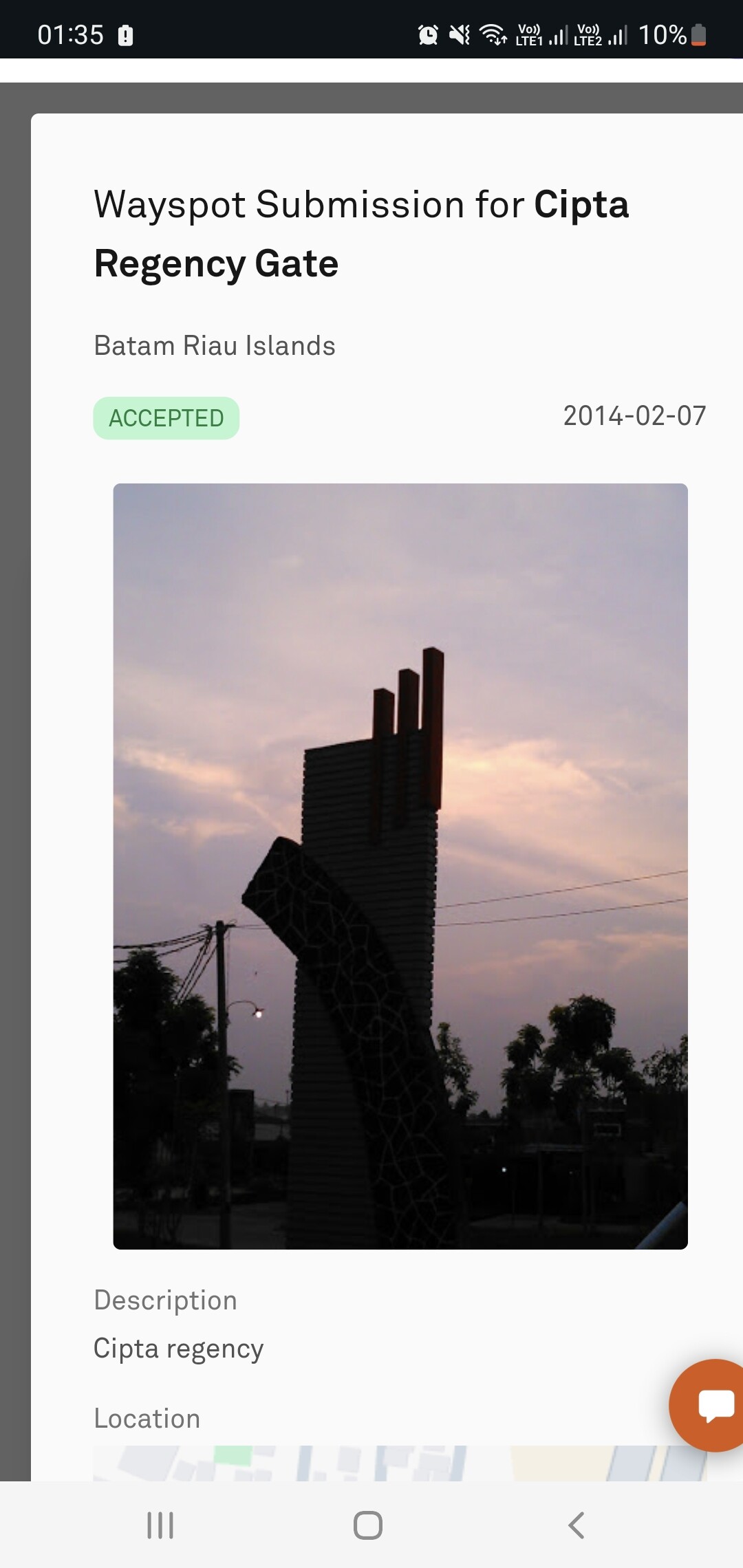Go back with the system back button
The width and height of the screenshot is (743, 1568).
coord(577,1525)
